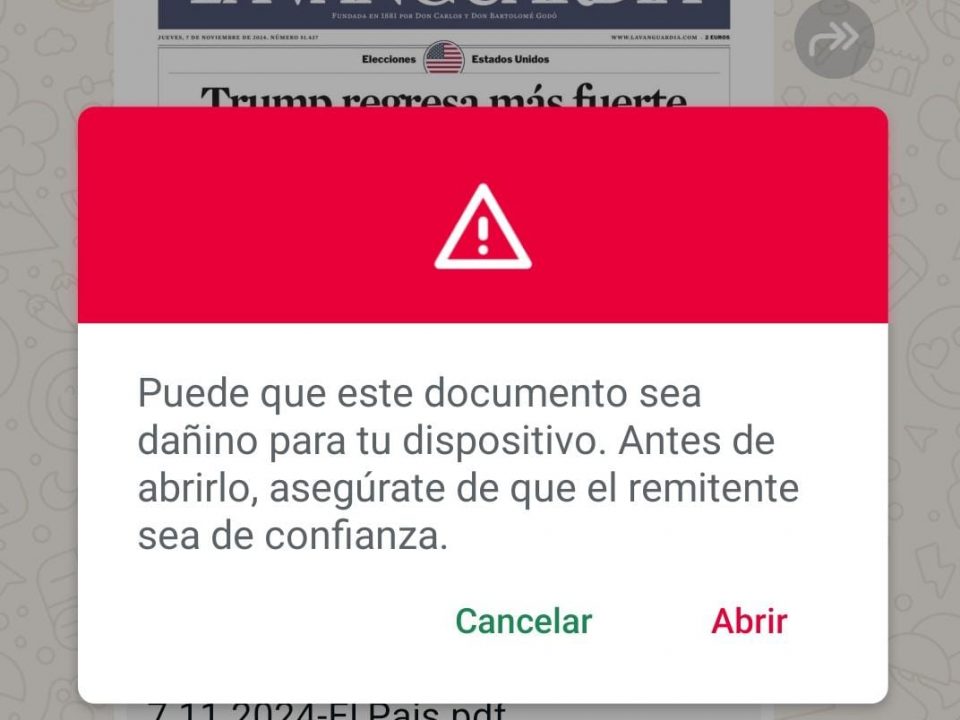Forward the La Vanguardia document
Image resolution: width=960 pixels, height=720 pixels.
click(x=834, y=39)
